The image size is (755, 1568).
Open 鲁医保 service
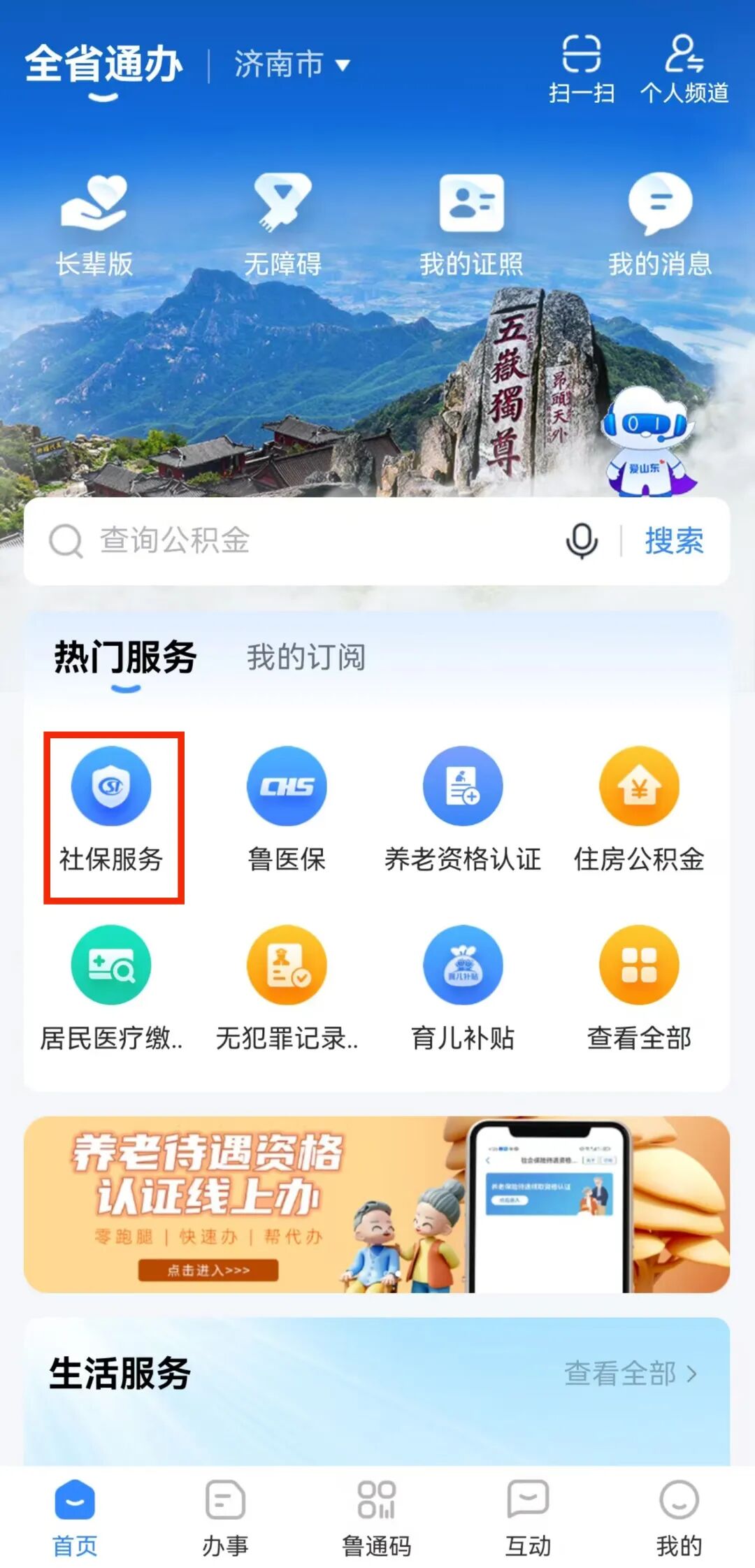pos(287,811)
